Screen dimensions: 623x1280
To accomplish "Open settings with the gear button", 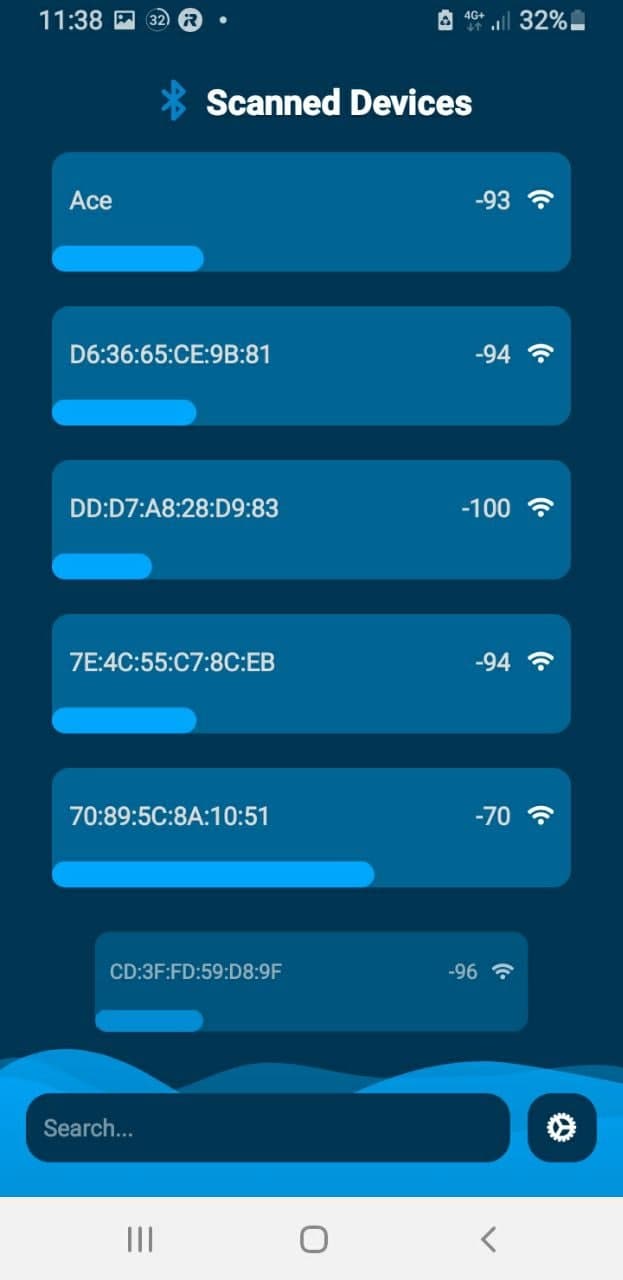I will pyautogui.click(x=562, y=1128).
